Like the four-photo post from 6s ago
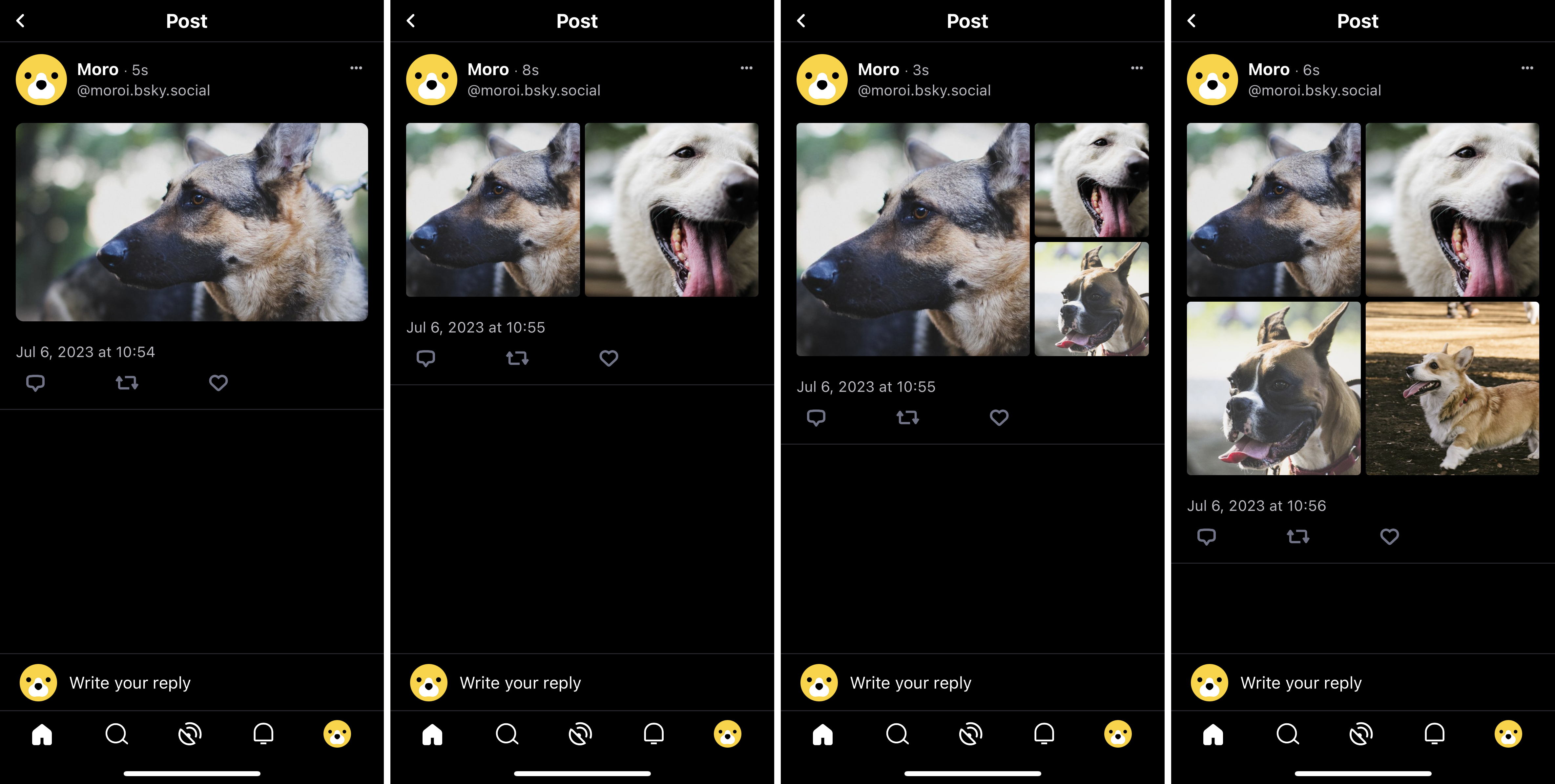 [1389, 536]
